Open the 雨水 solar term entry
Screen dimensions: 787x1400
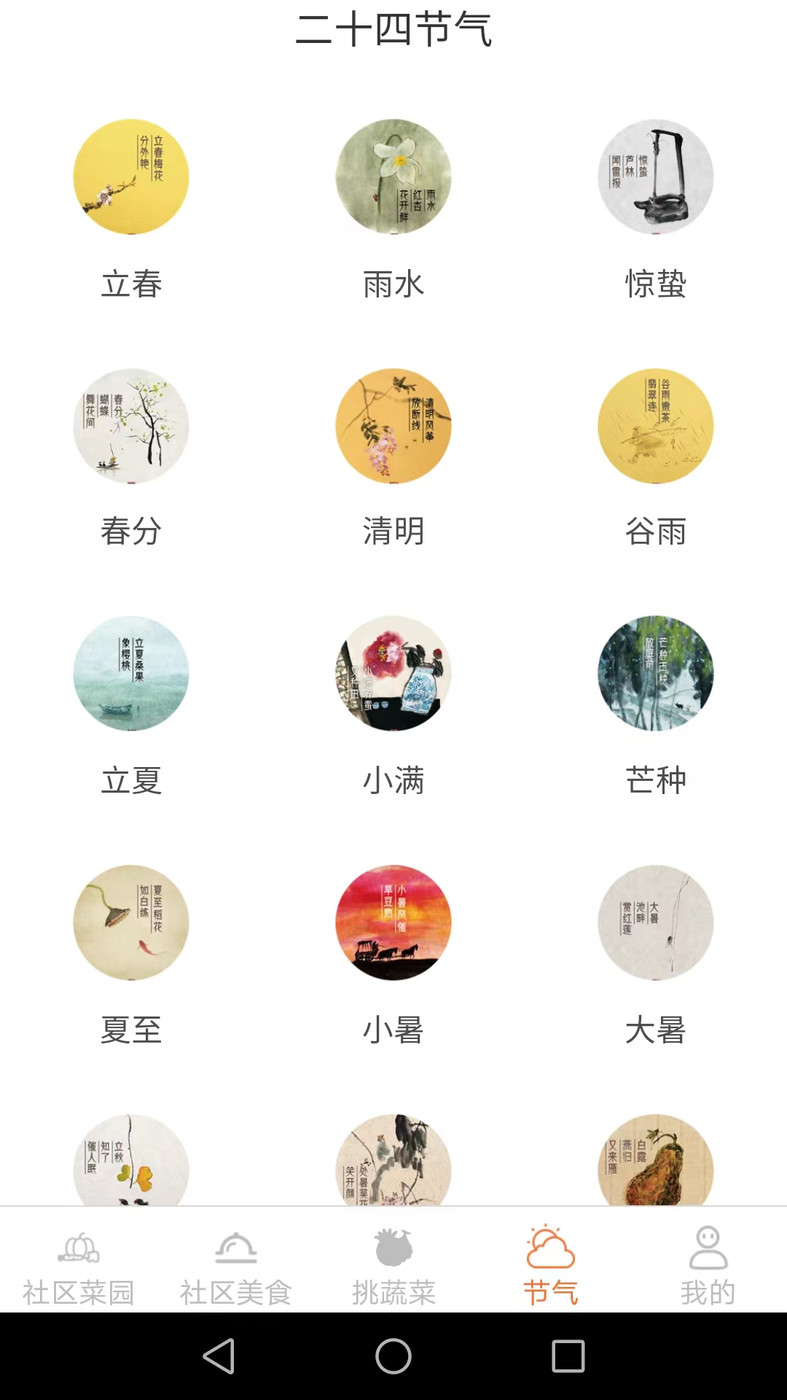click(x=393, y=177)
